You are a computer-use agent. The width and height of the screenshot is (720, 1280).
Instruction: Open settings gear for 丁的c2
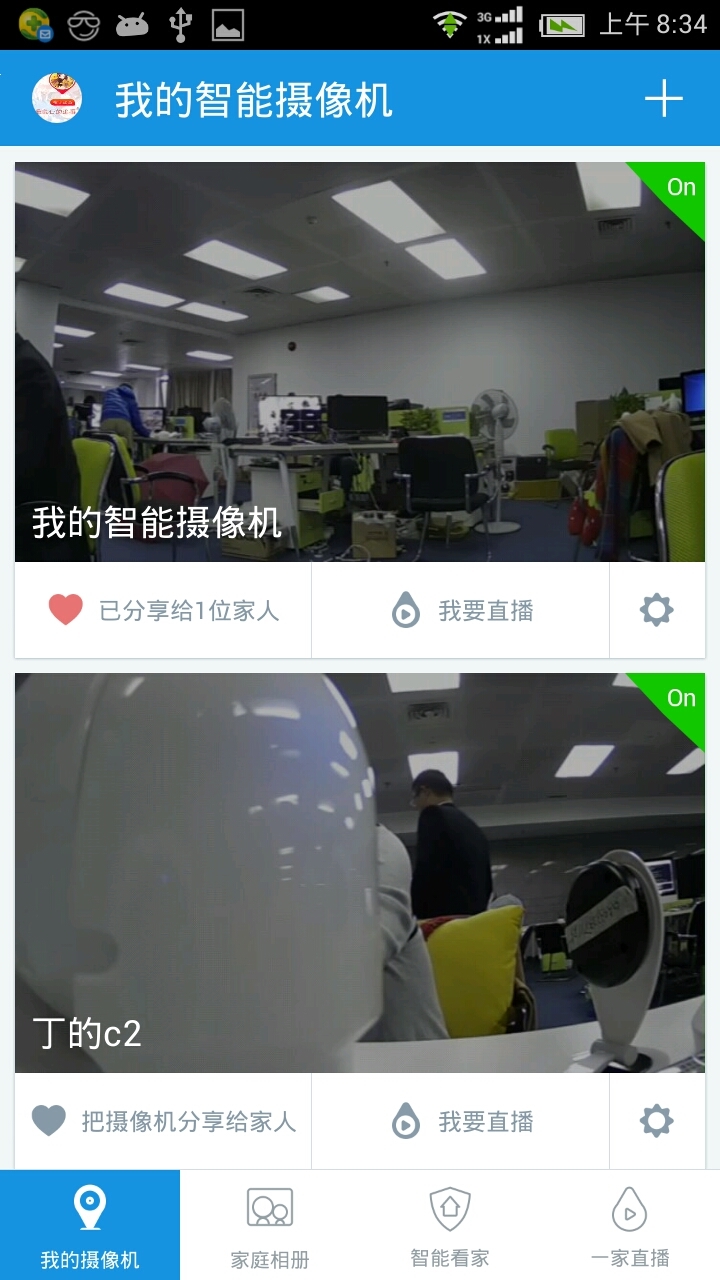657,1121
